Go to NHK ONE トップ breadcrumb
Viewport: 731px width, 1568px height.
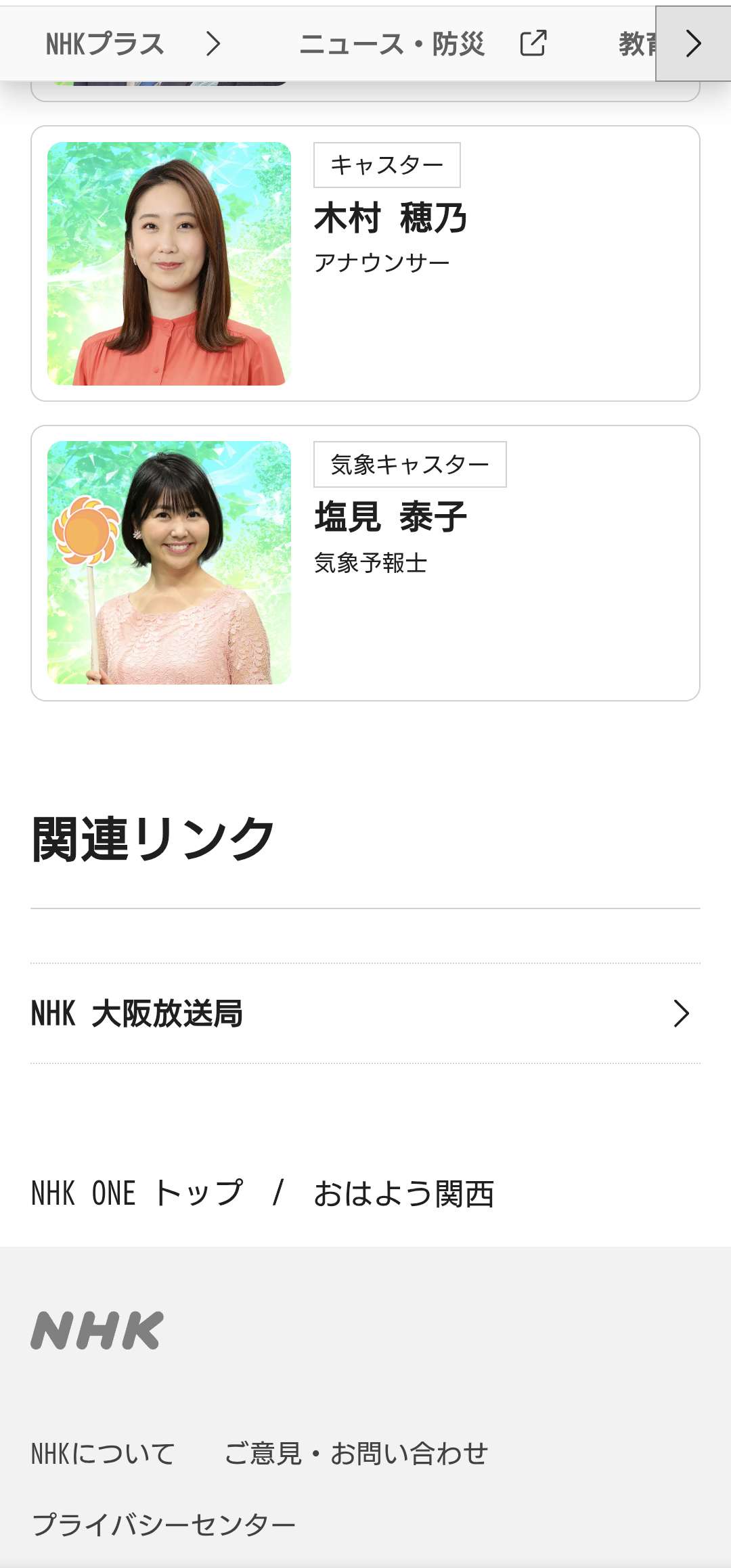(x=137, y=1193)
